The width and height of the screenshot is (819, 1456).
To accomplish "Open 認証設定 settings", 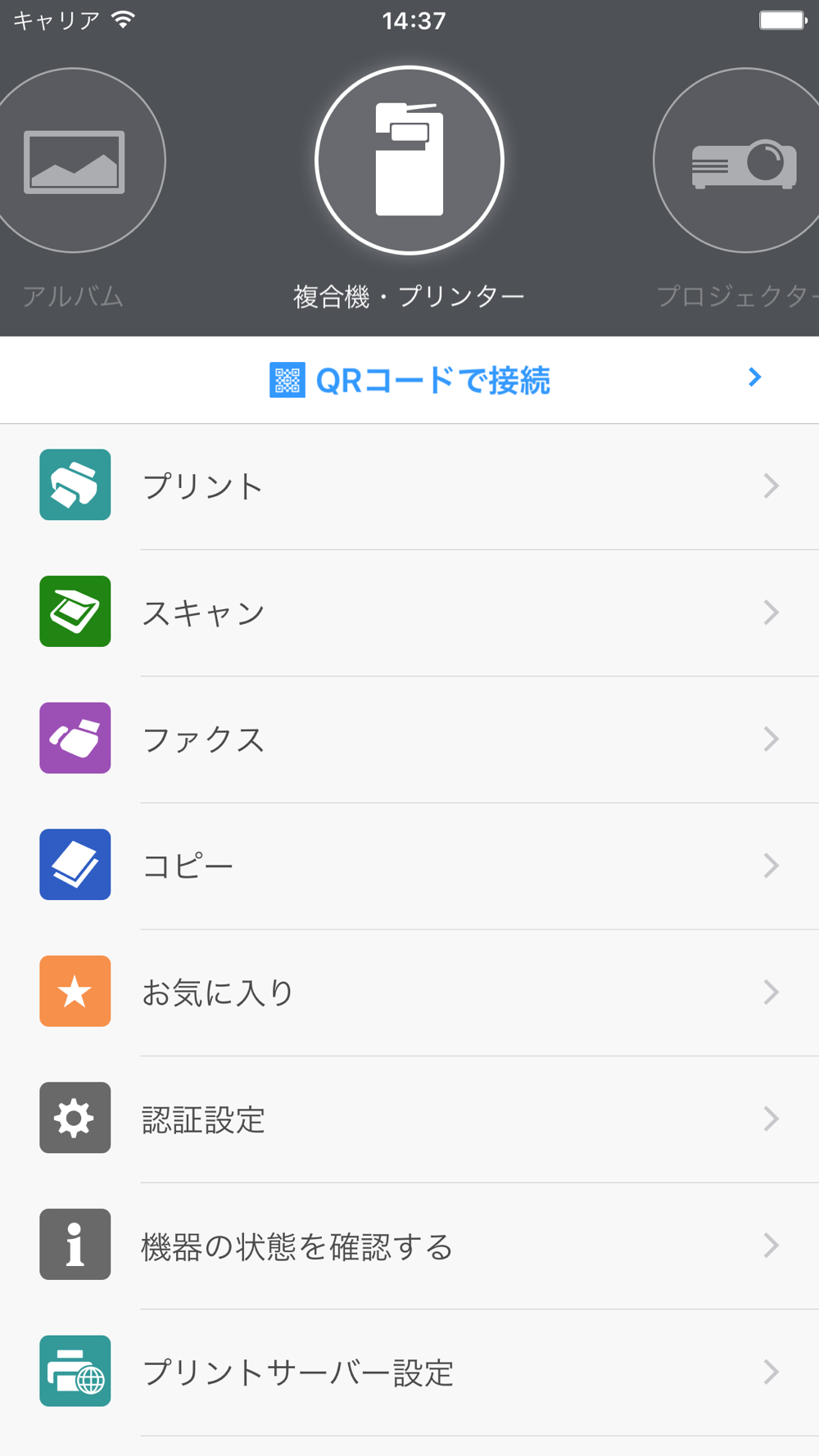I will pos(409,1119).
